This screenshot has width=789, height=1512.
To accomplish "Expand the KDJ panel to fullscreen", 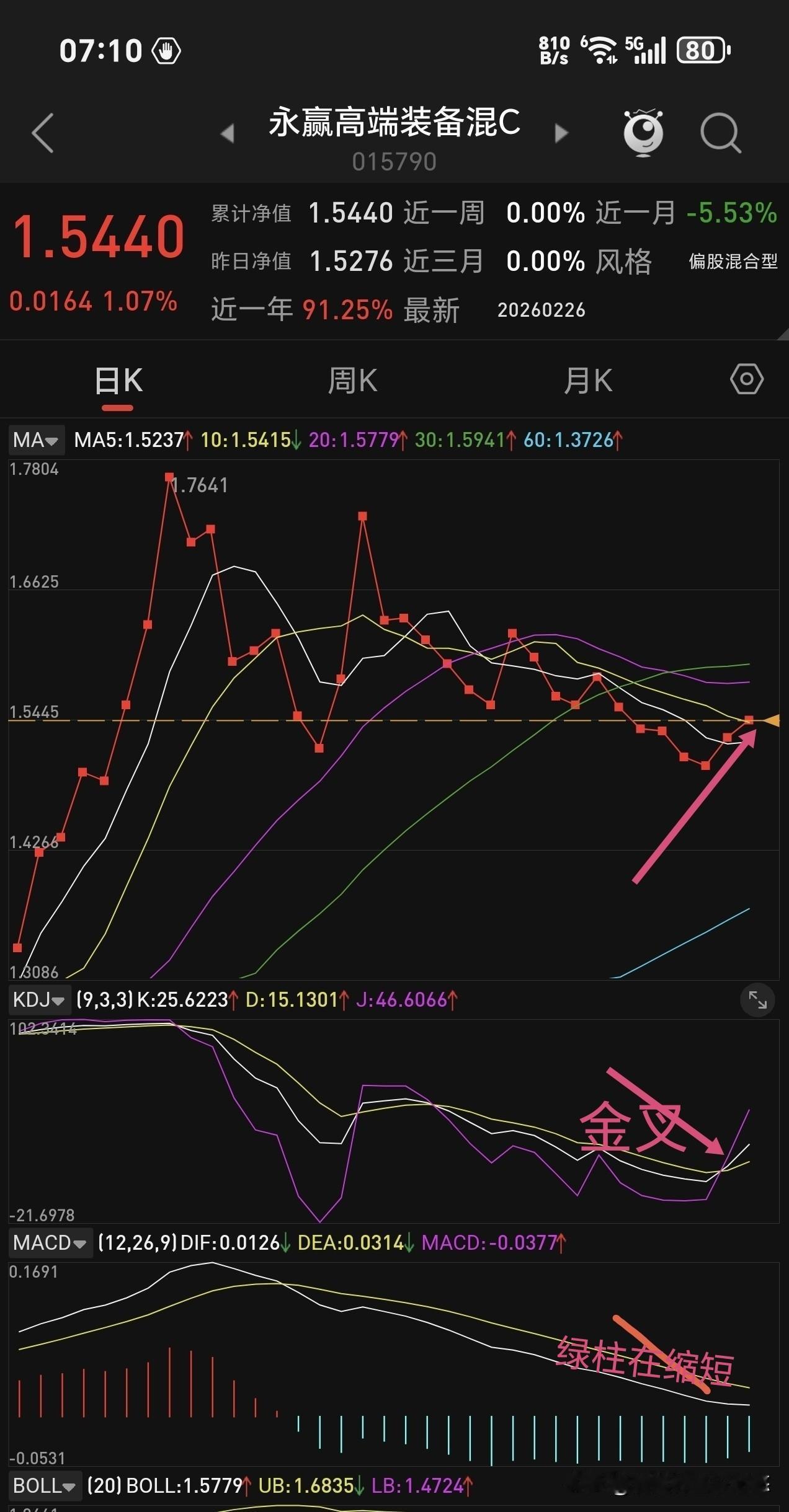I will point(758,998).
